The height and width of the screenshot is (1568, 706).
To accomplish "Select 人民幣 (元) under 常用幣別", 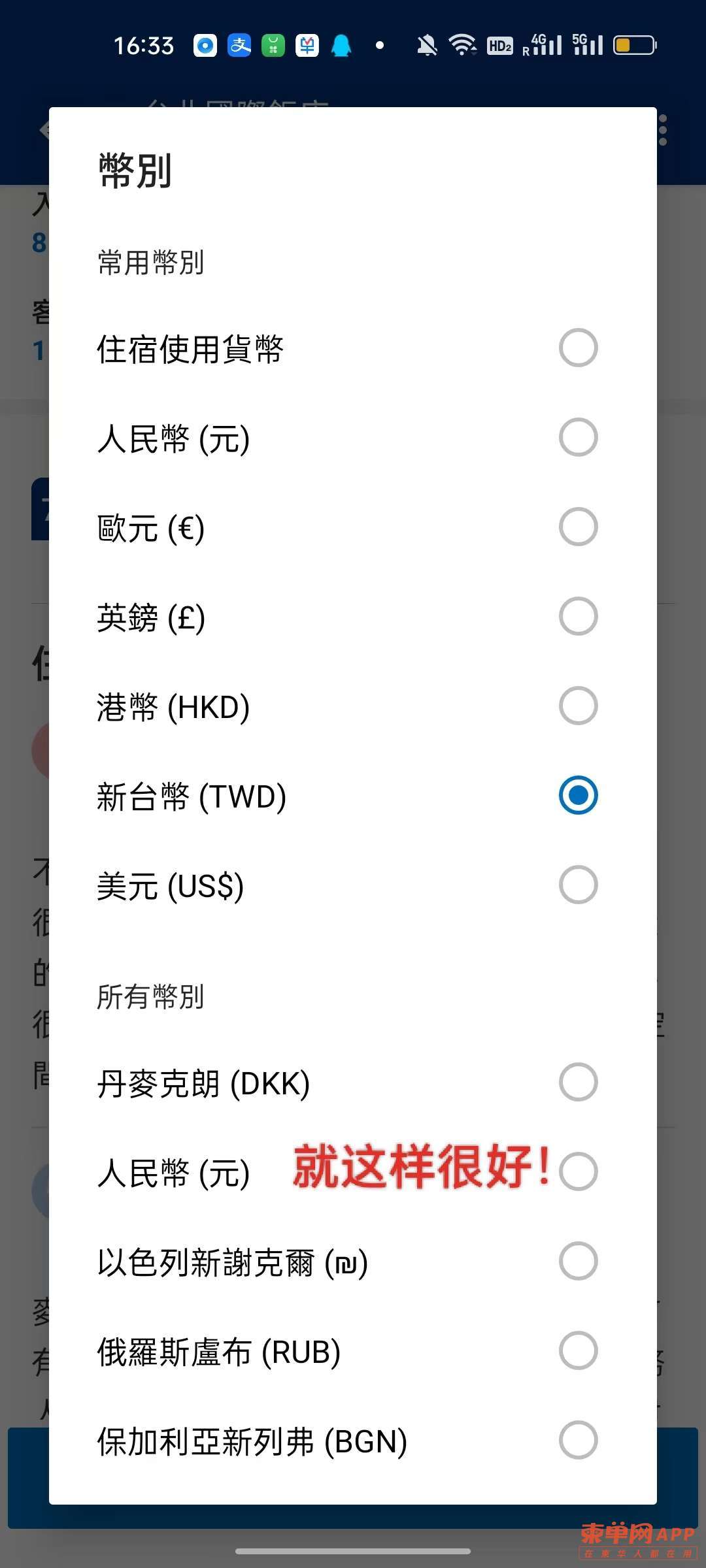I will pos(353,438).
